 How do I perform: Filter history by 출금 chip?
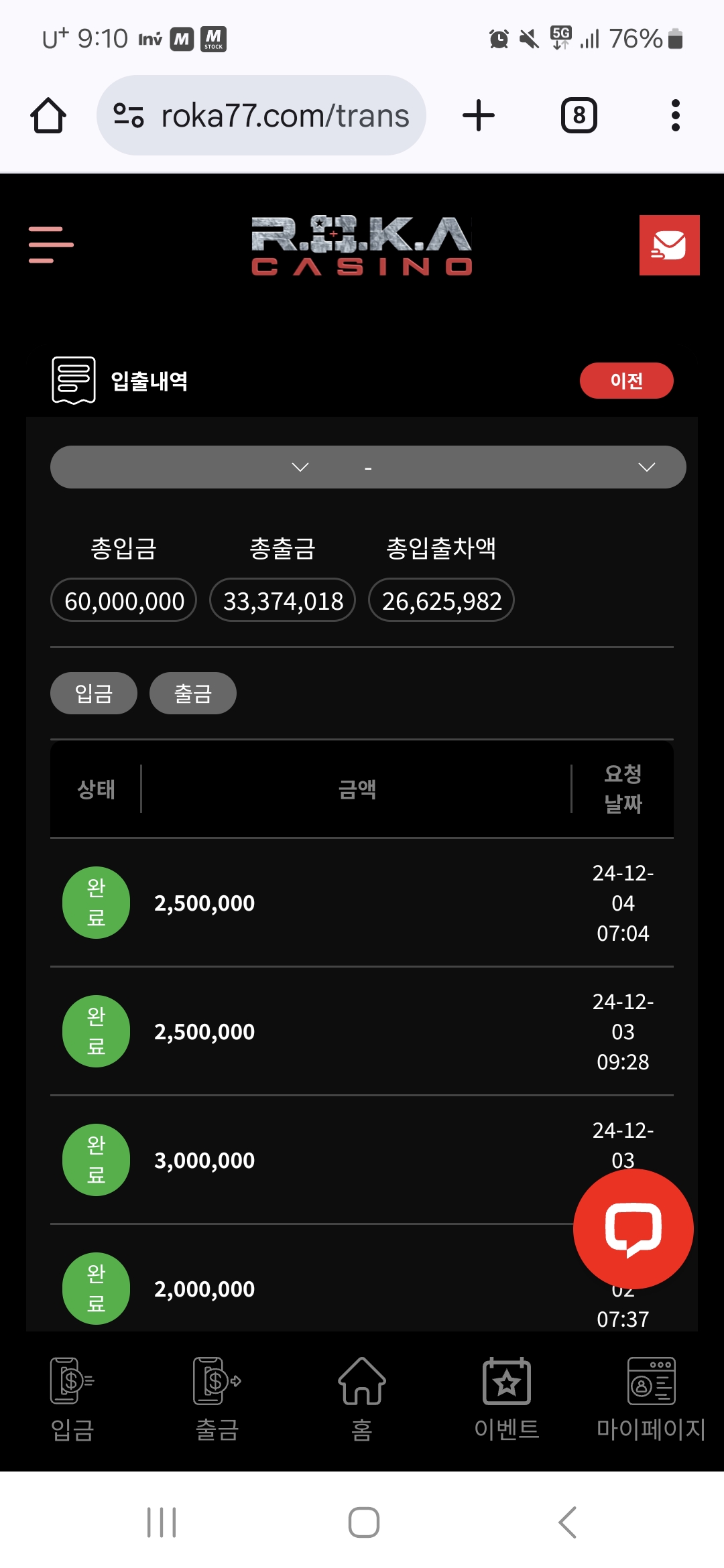(x=193, y=694)
